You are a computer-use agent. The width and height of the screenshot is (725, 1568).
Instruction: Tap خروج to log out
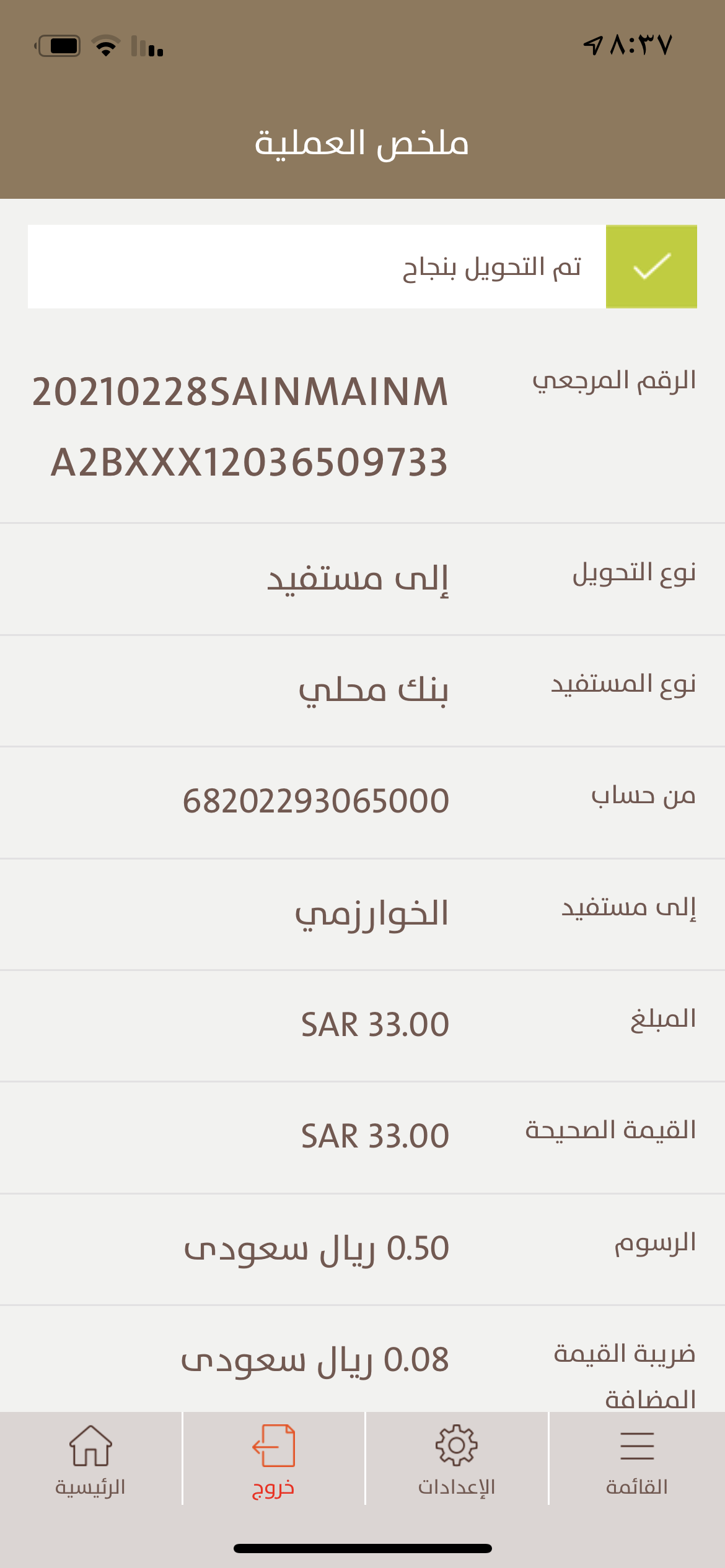click(x=273, y=1459)
